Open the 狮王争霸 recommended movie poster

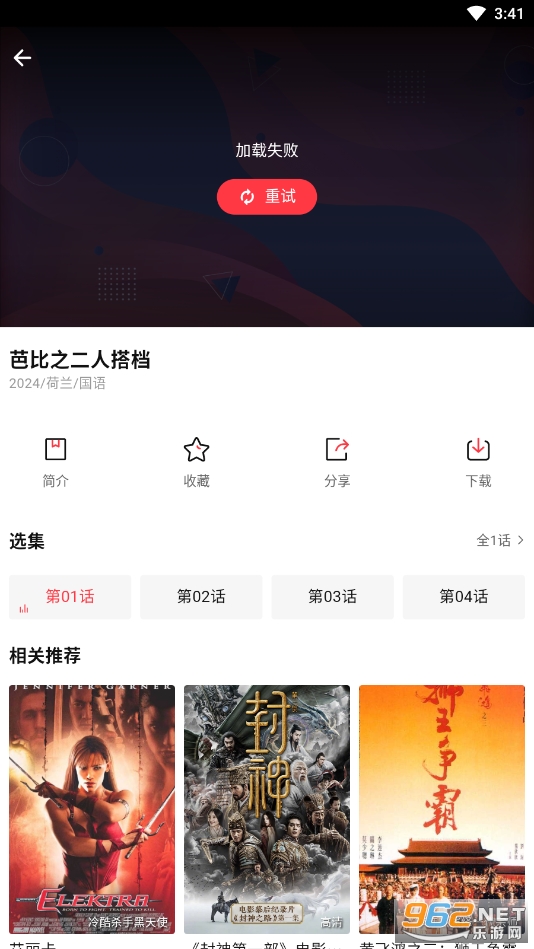pyautogui.click(x=442, y=809)
